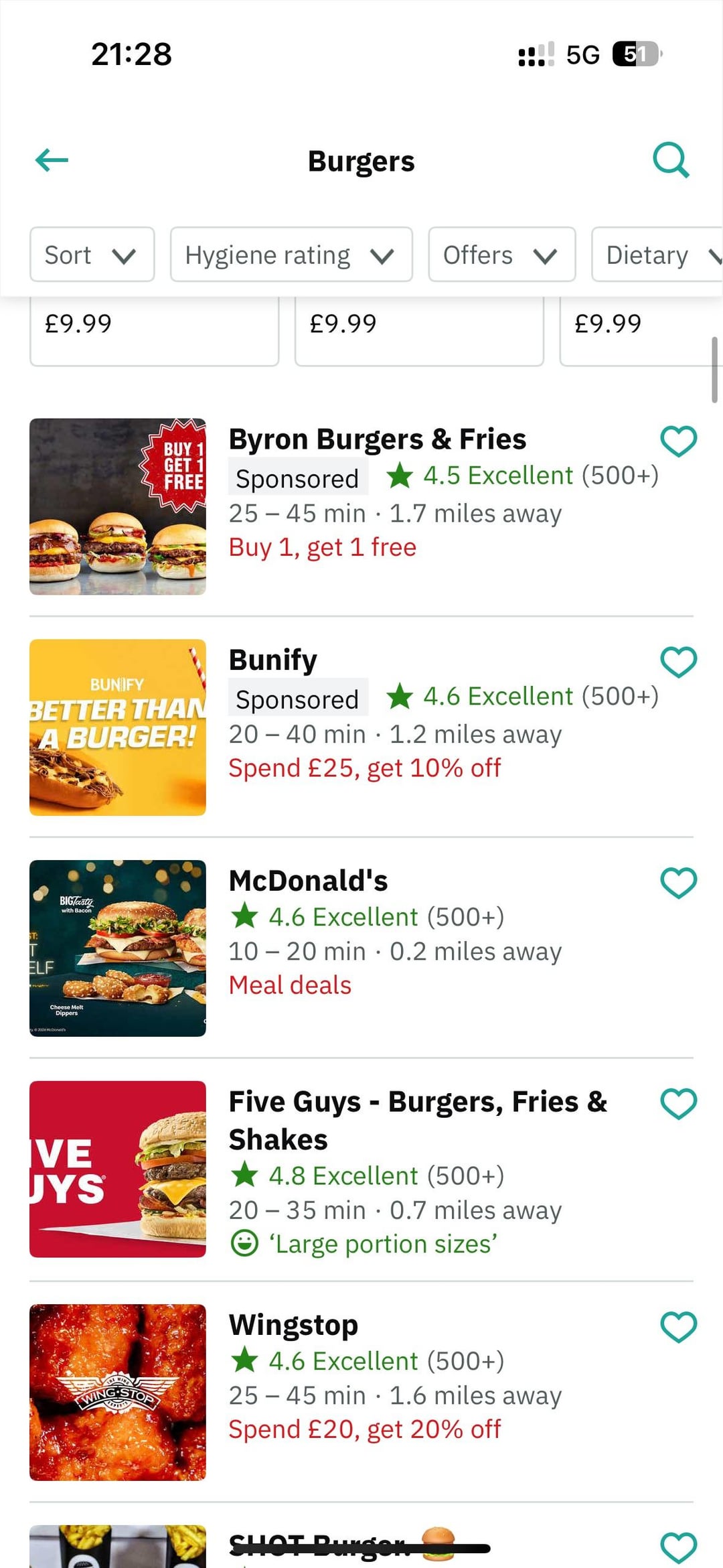
Task: Open the Hygiene rating filter
Action: tap(291, 255)
